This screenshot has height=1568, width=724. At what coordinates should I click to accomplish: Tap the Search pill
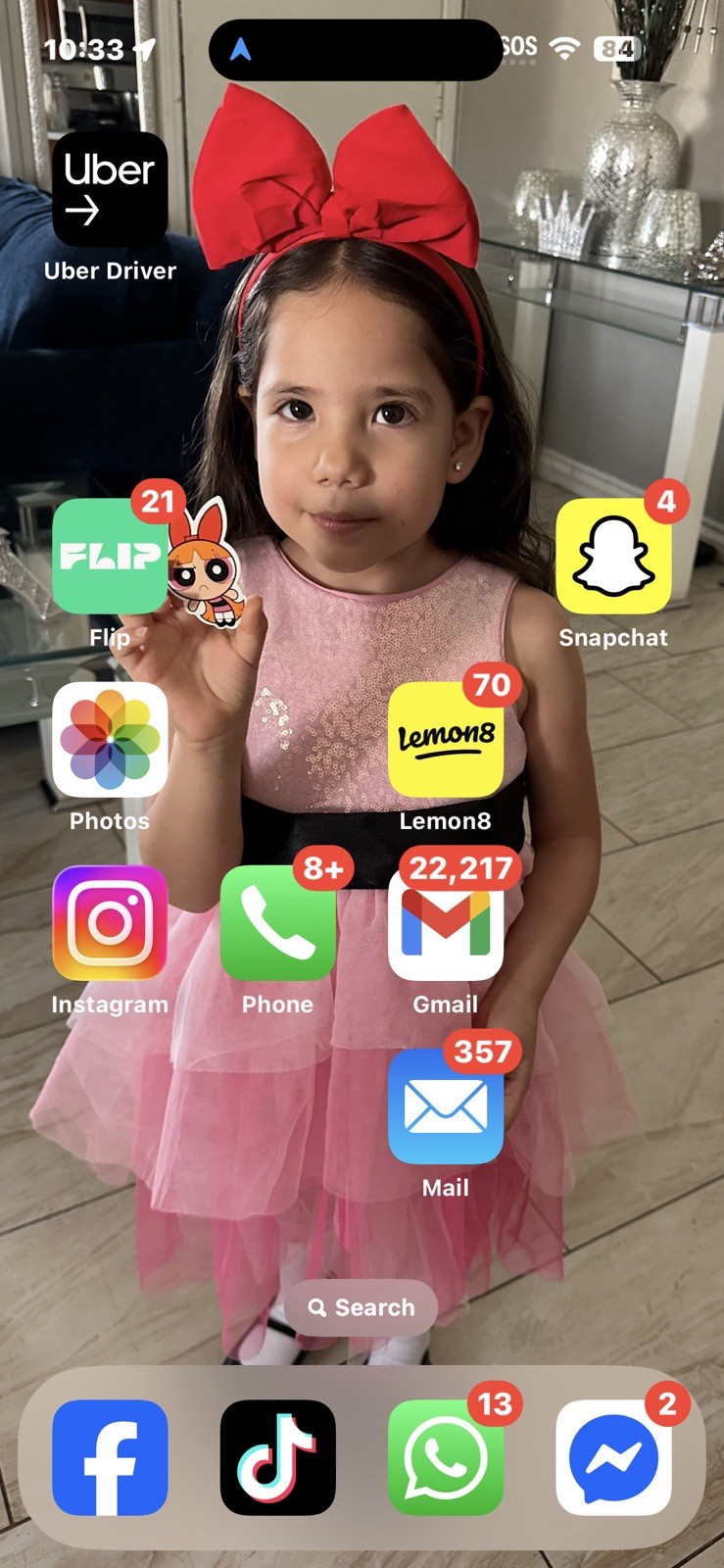(x=362, y=1307)
